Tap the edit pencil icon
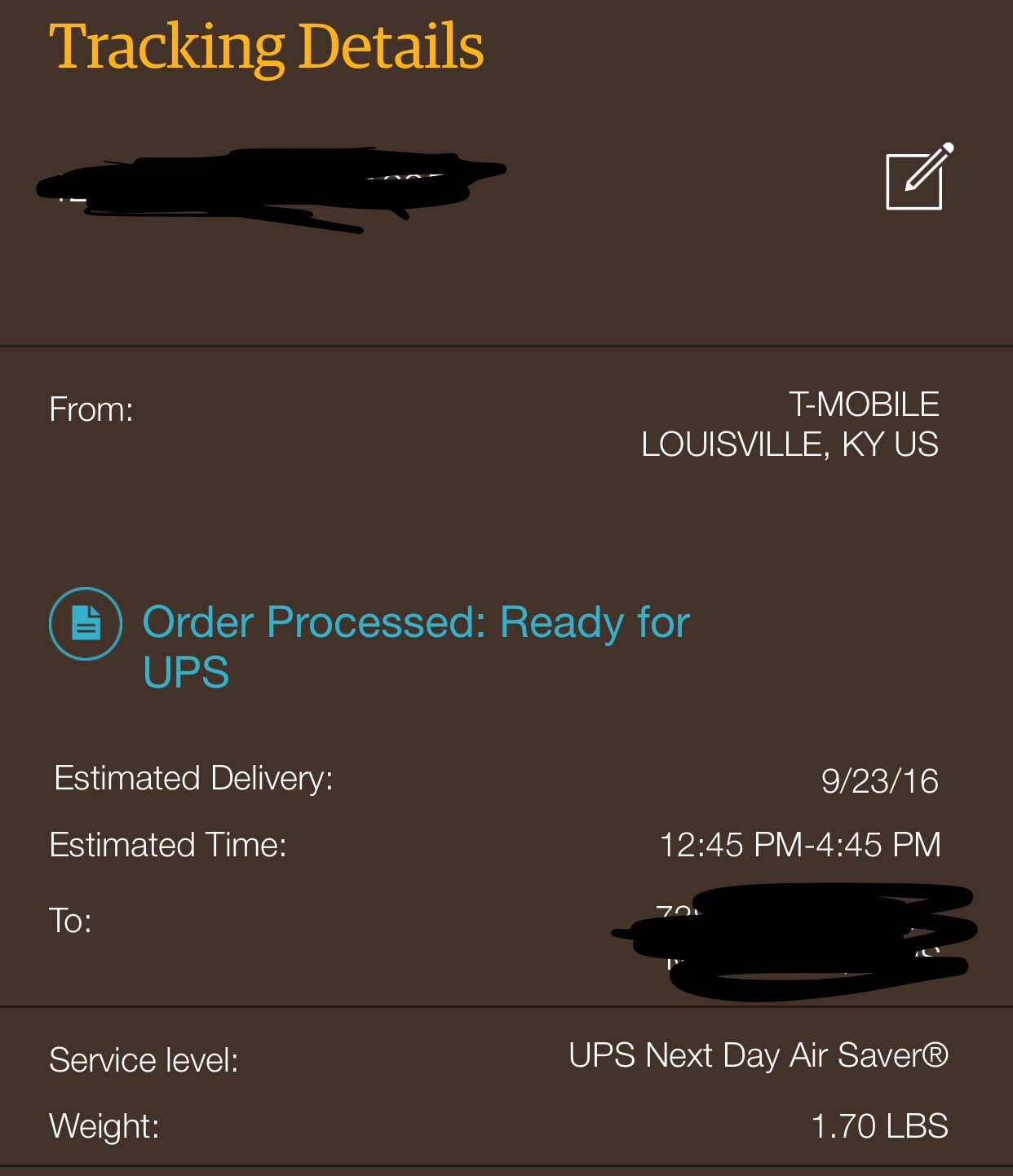 pos(919,177)
